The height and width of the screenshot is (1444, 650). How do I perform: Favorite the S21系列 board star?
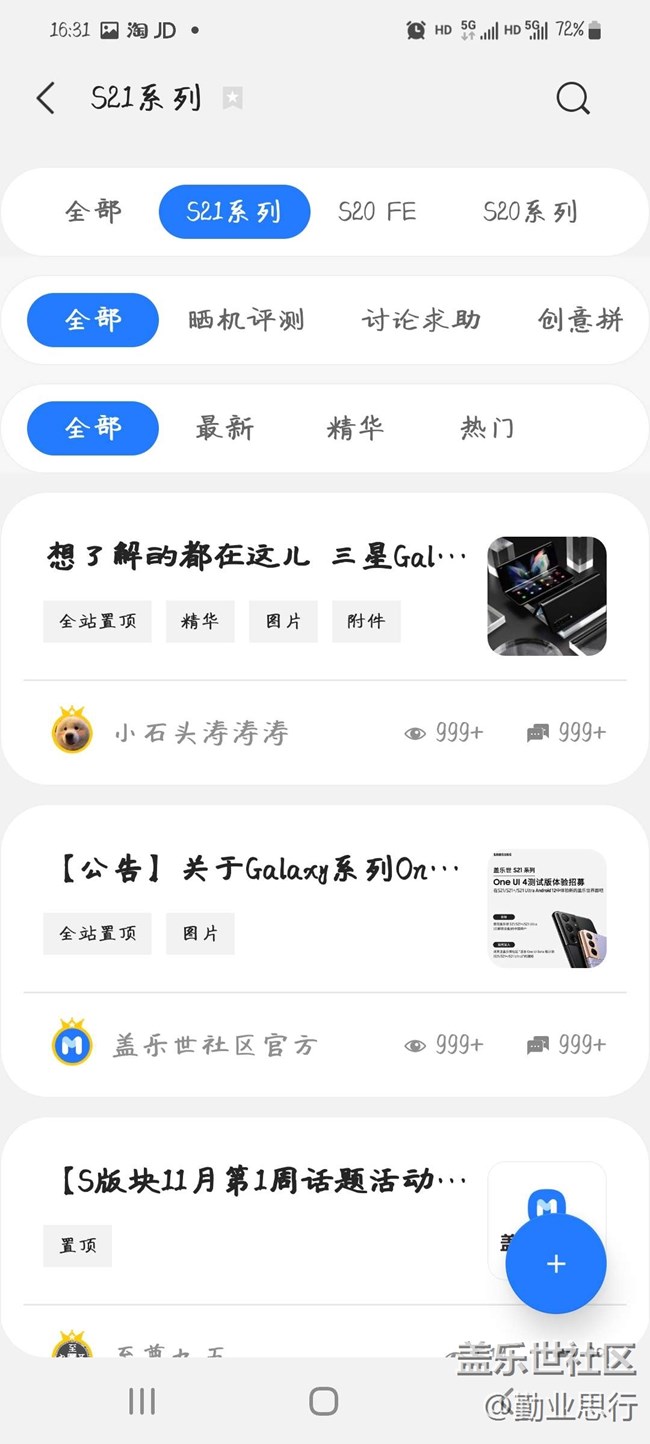point(232,98)
